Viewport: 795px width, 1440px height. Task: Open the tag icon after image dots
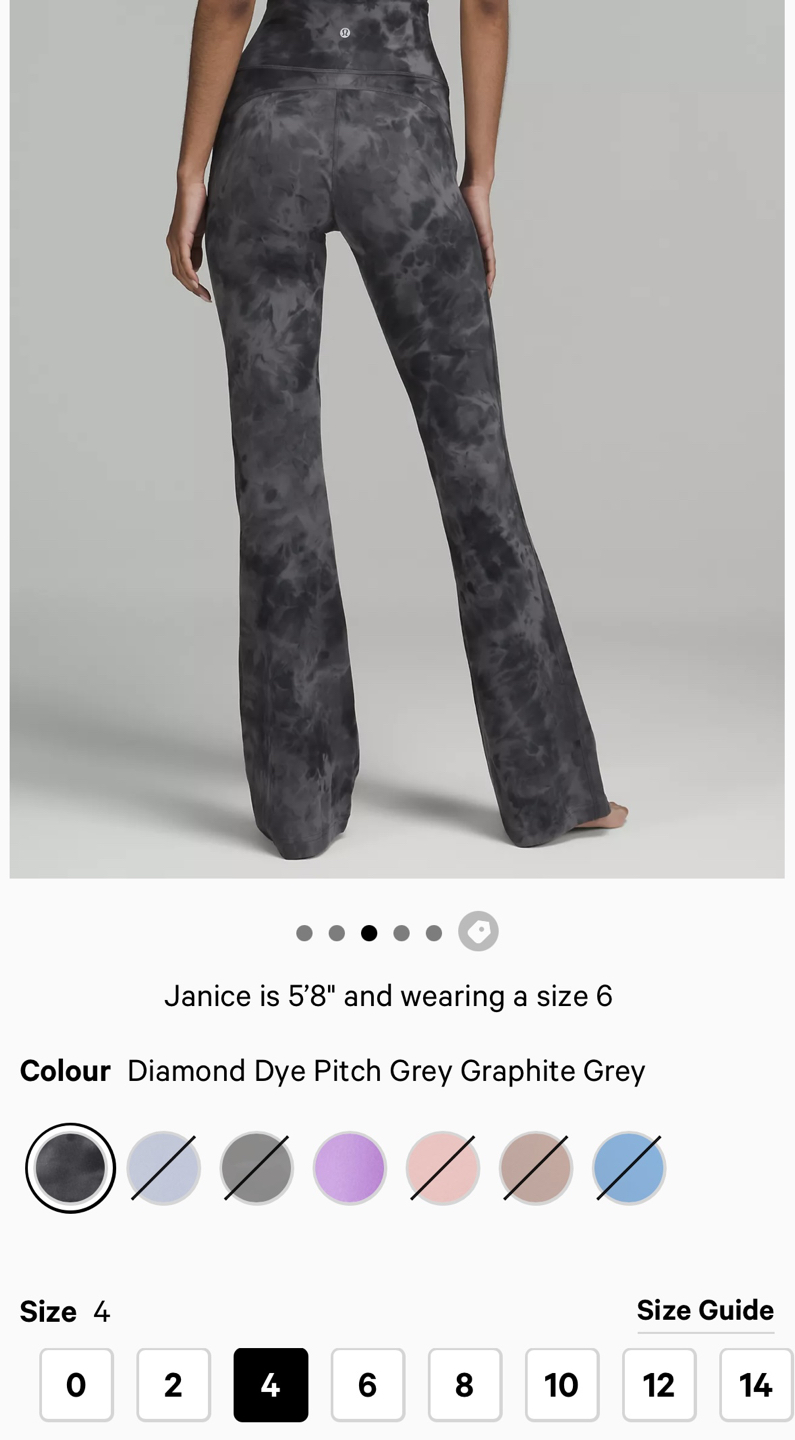point(478,932)
